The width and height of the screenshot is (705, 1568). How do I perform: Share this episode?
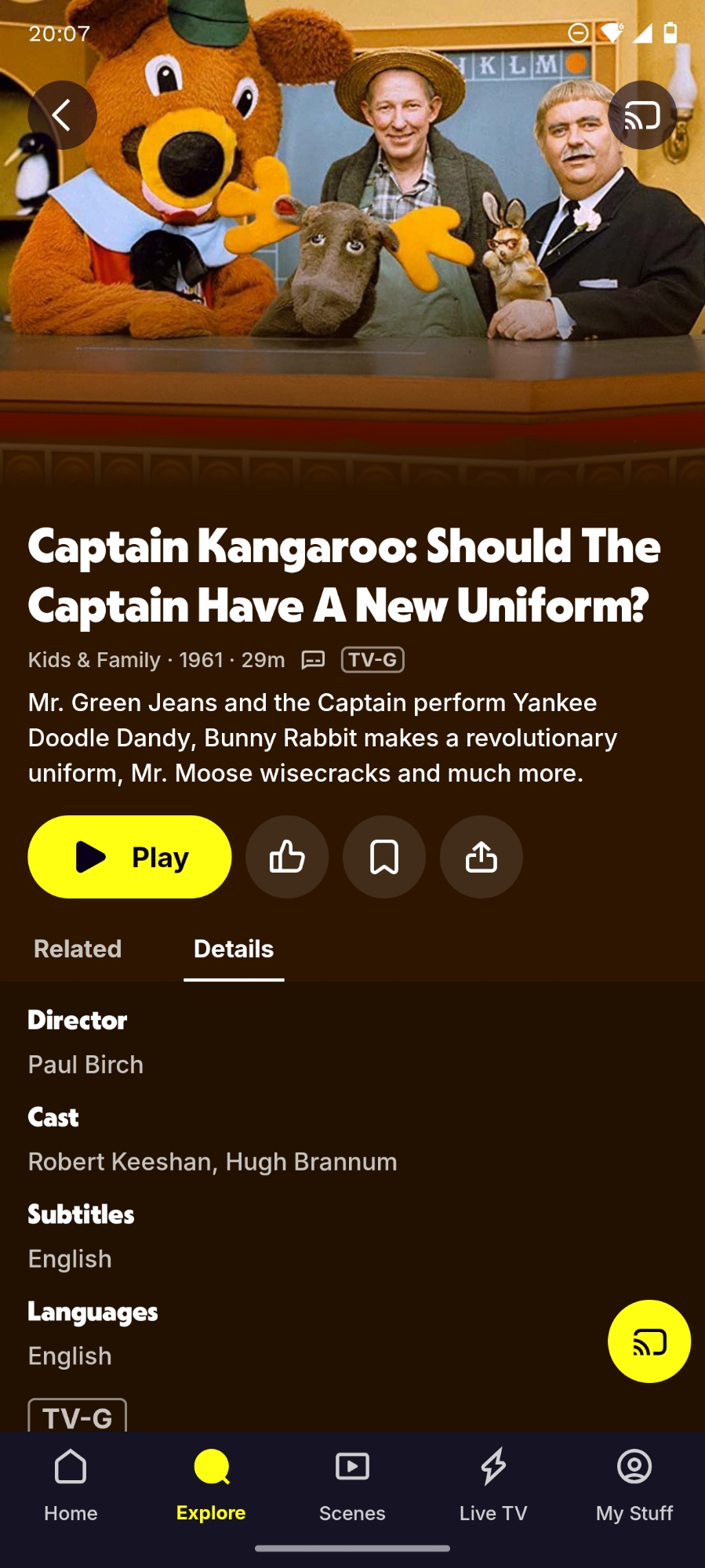(481, 857)
